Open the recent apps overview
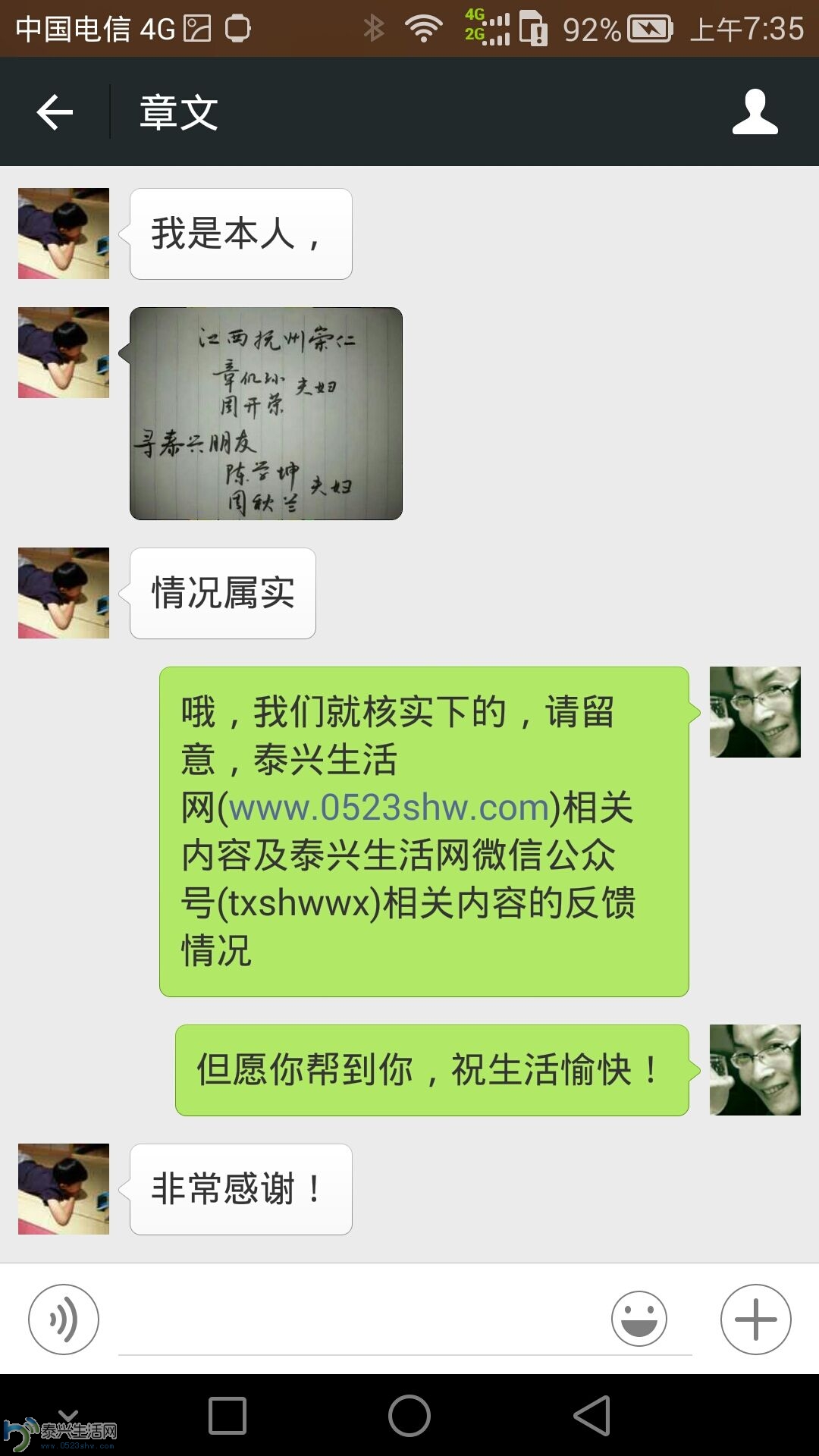The image size is (819, 1456). pos(227,1416)
